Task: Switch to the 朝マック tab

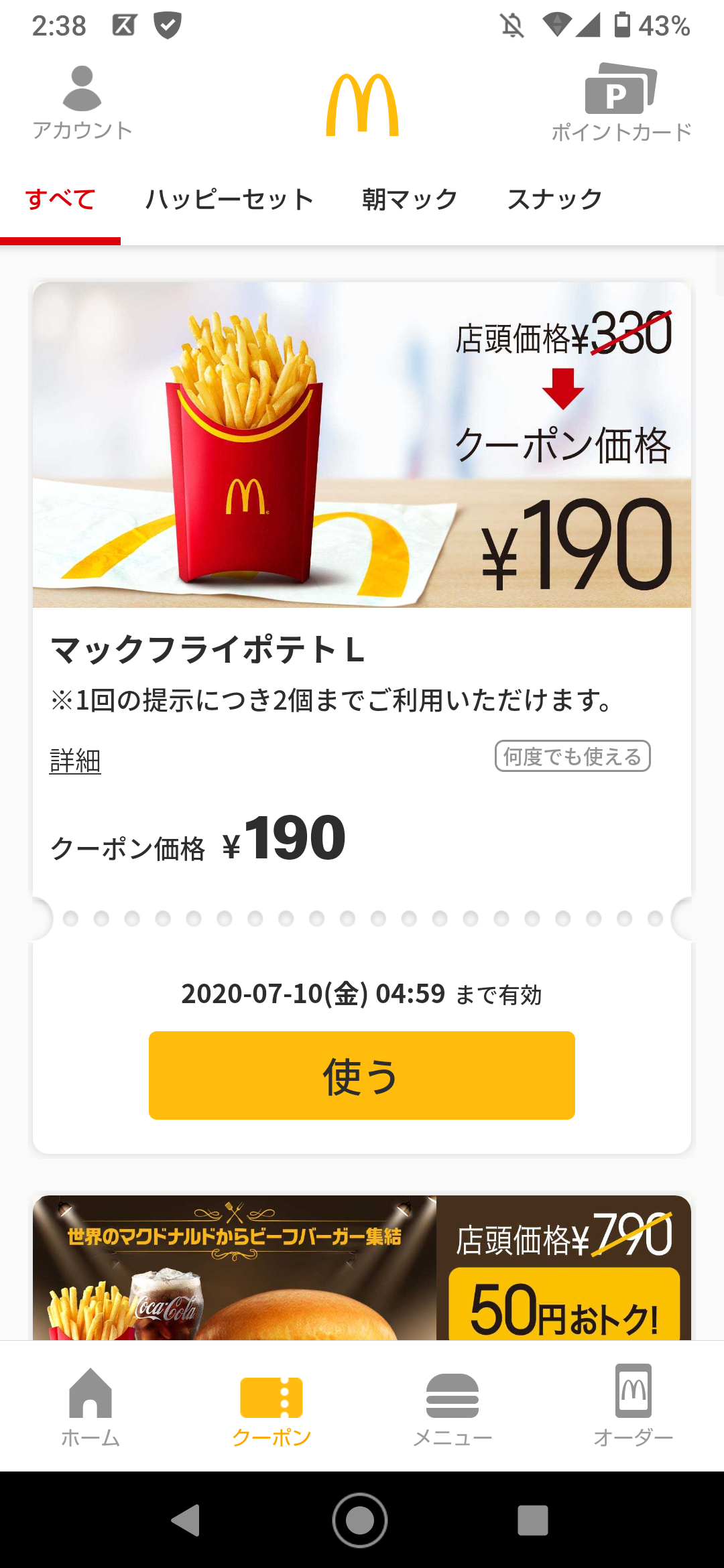Action: (410, 200)
